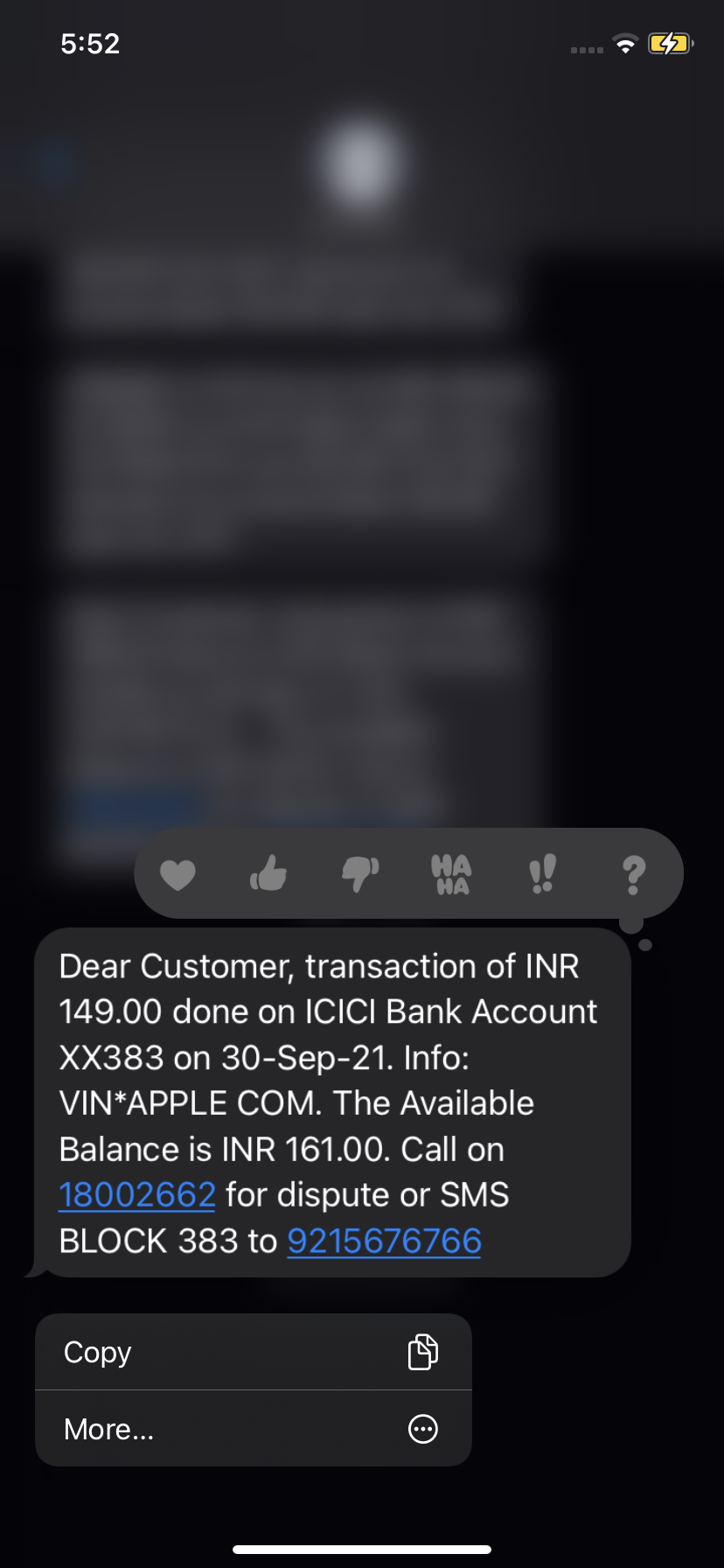The image size is (724, 1568).
Task: Tap the 18002662 dispute phone link
Action: (x=137, y=1195)
